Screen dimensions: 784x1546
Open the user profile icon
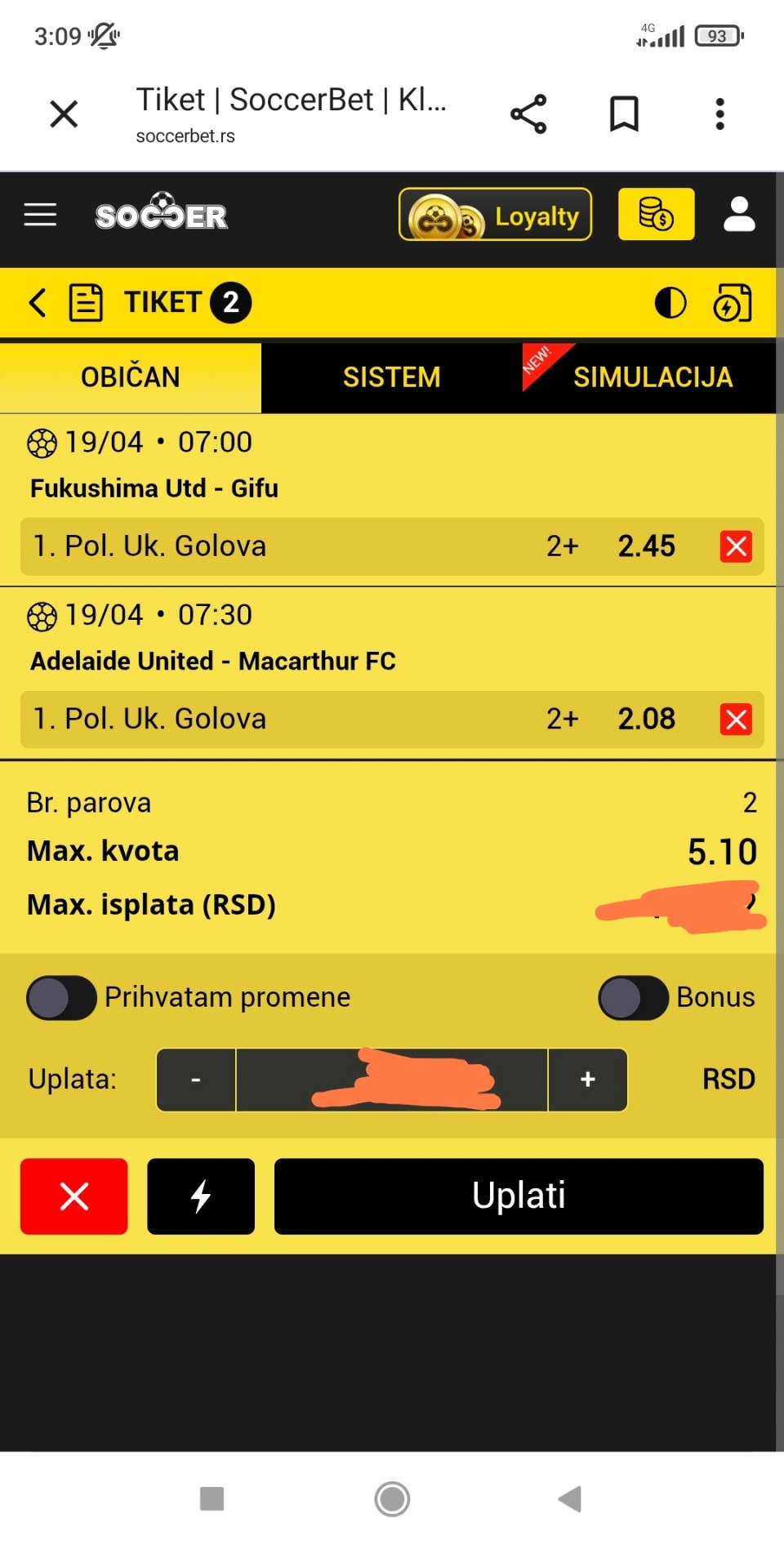pos(739,215)
